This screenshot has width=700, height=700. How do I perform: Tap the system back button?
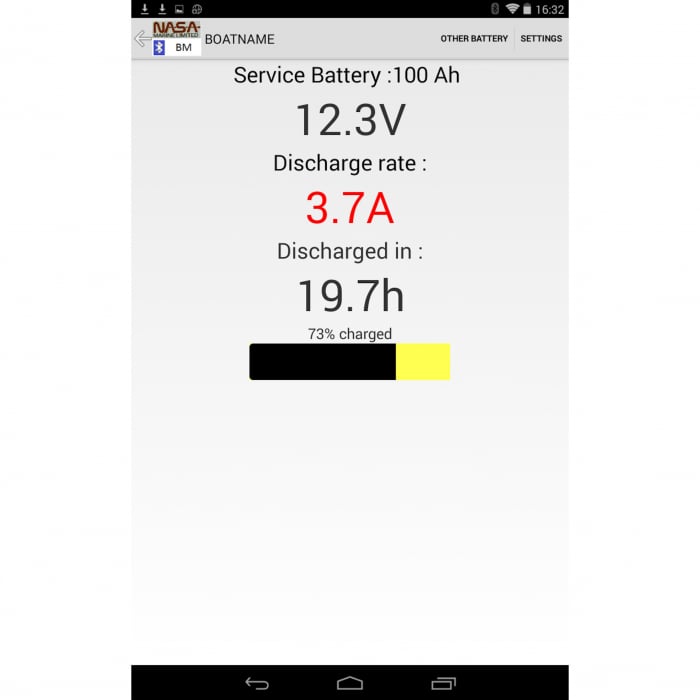pyautogui.click(x=257, y=684)
